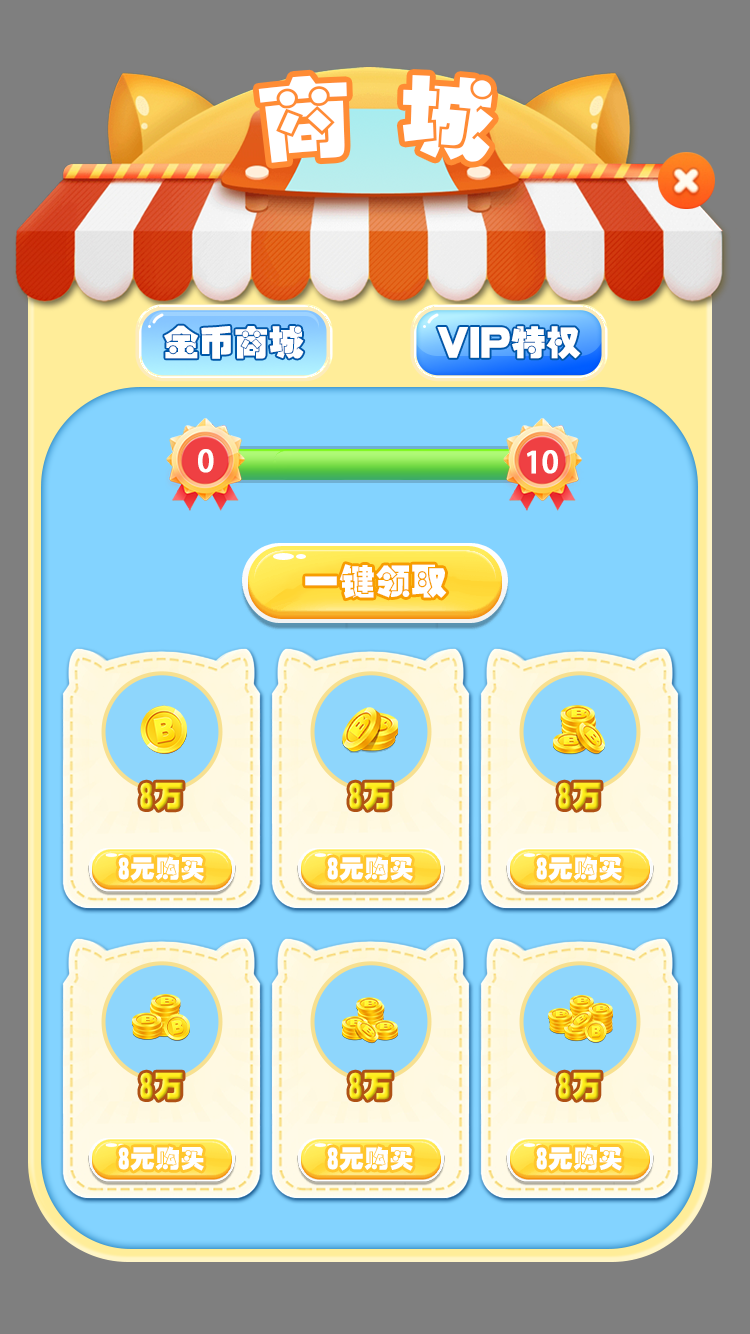Open the VIP特权 tab
Image resolution: width=750 pixels, height=1334 pixels.
509,343
